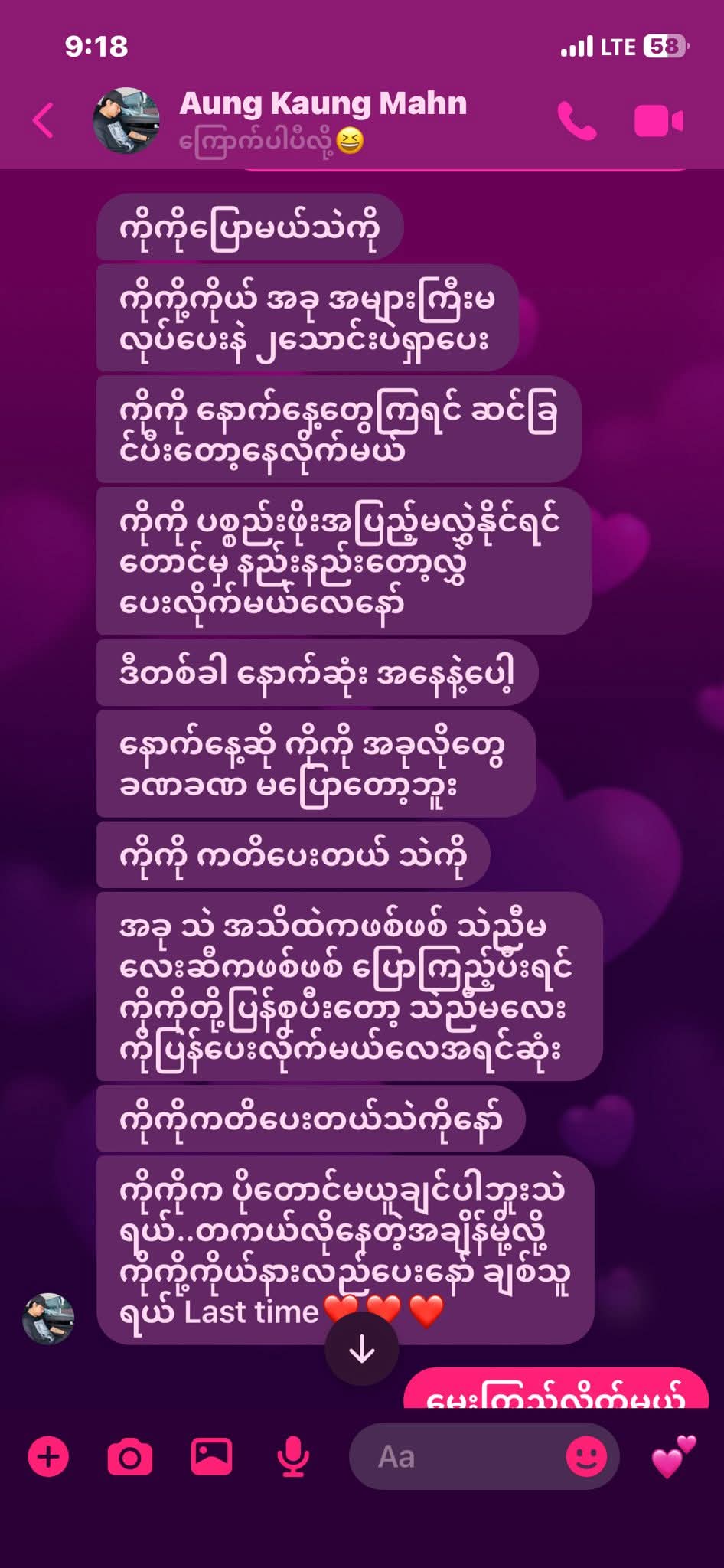Jump to latest messages with down arrow
Image resolution: width=724 pixels, height=1568 pixels.
[361, 1351]
